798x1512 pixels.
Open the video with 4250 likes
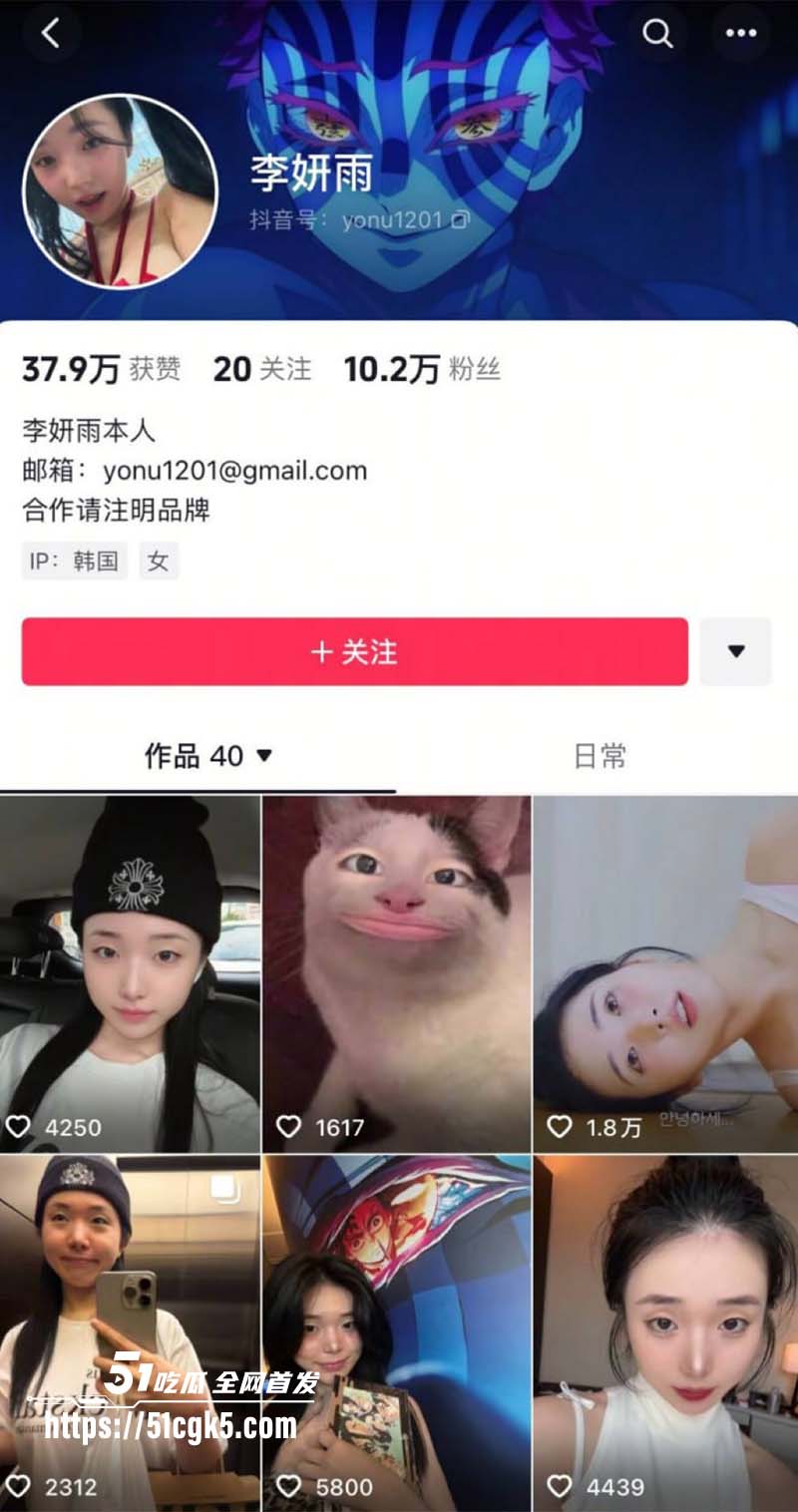[130, 972]
